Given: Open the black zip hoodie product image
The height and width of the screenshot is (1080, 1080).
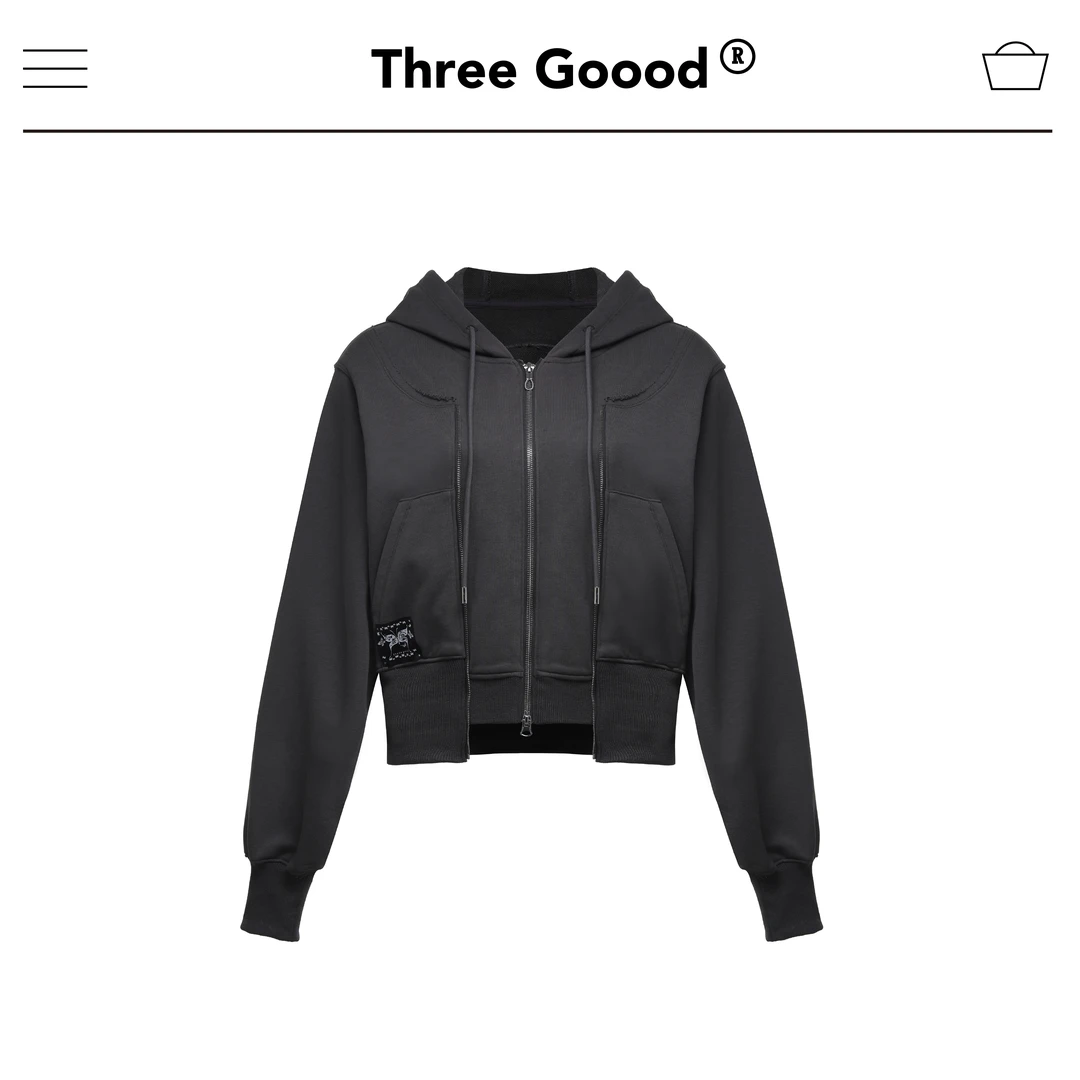Looking at the screenshot, I should [532, 604].
